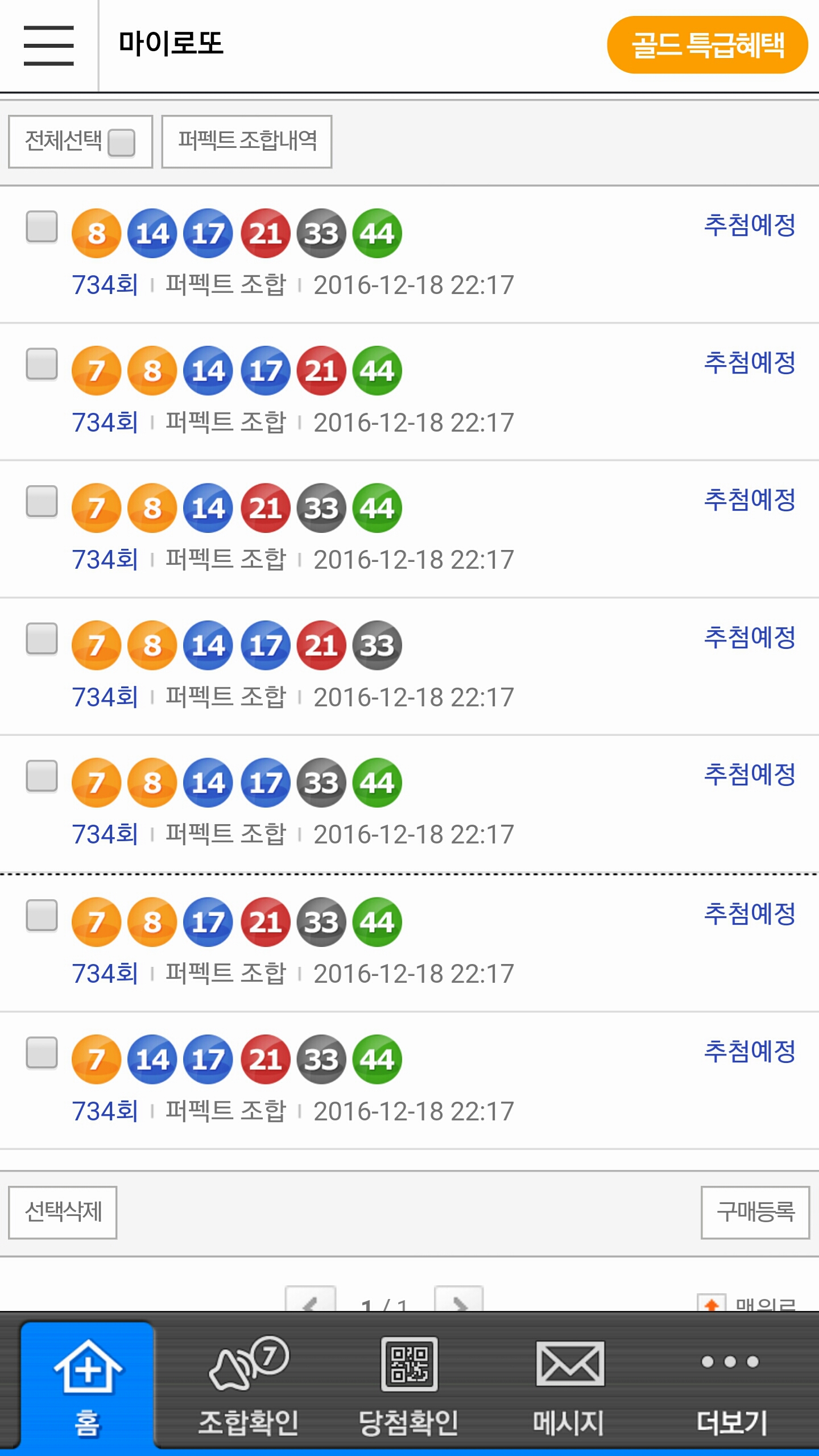Screen dimensions: 819x1456
Task: Tap 선택삭제 to delete selected combinations
Action: [x=63, y=1212]
